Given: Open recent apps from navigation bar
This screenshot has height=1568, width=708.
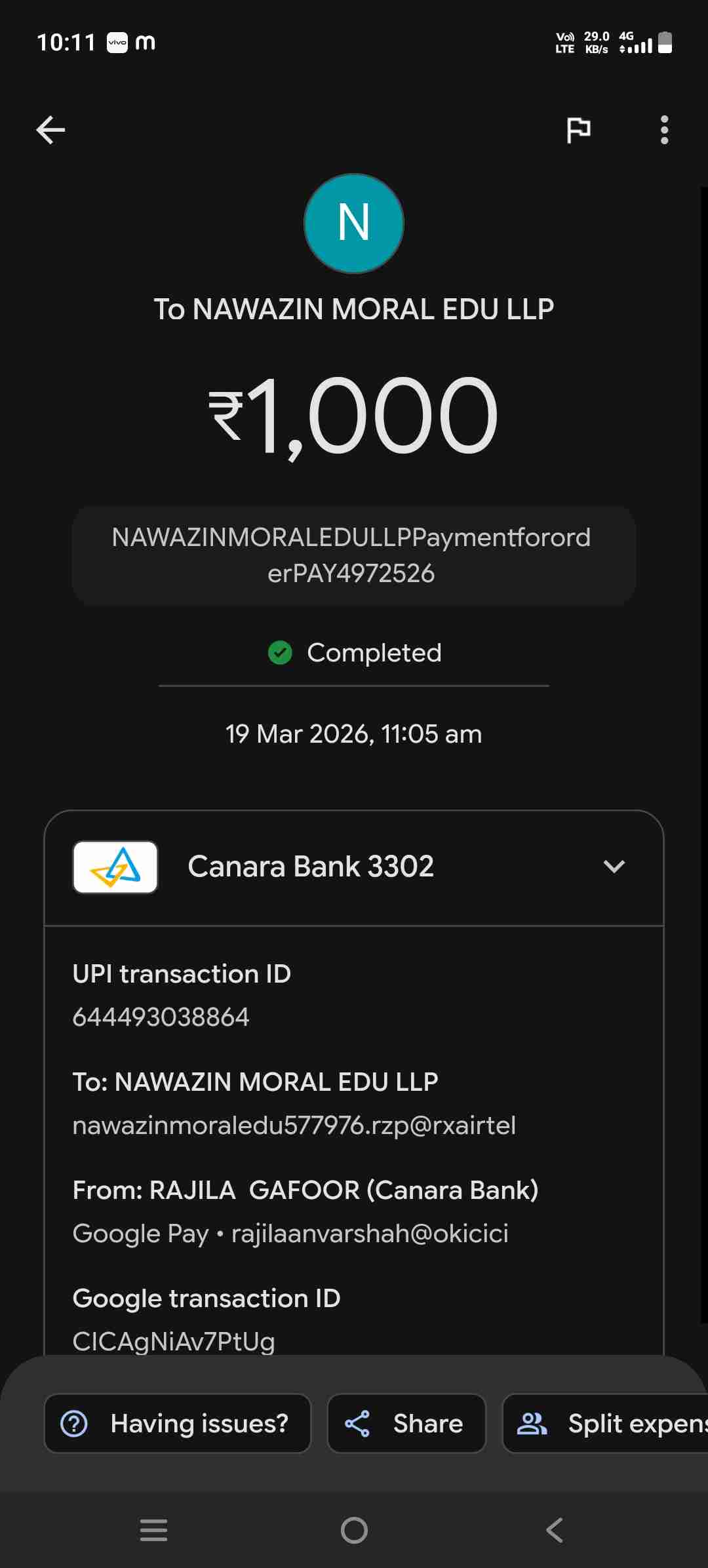Looking at the screenshot, I should pos(154,1530).
